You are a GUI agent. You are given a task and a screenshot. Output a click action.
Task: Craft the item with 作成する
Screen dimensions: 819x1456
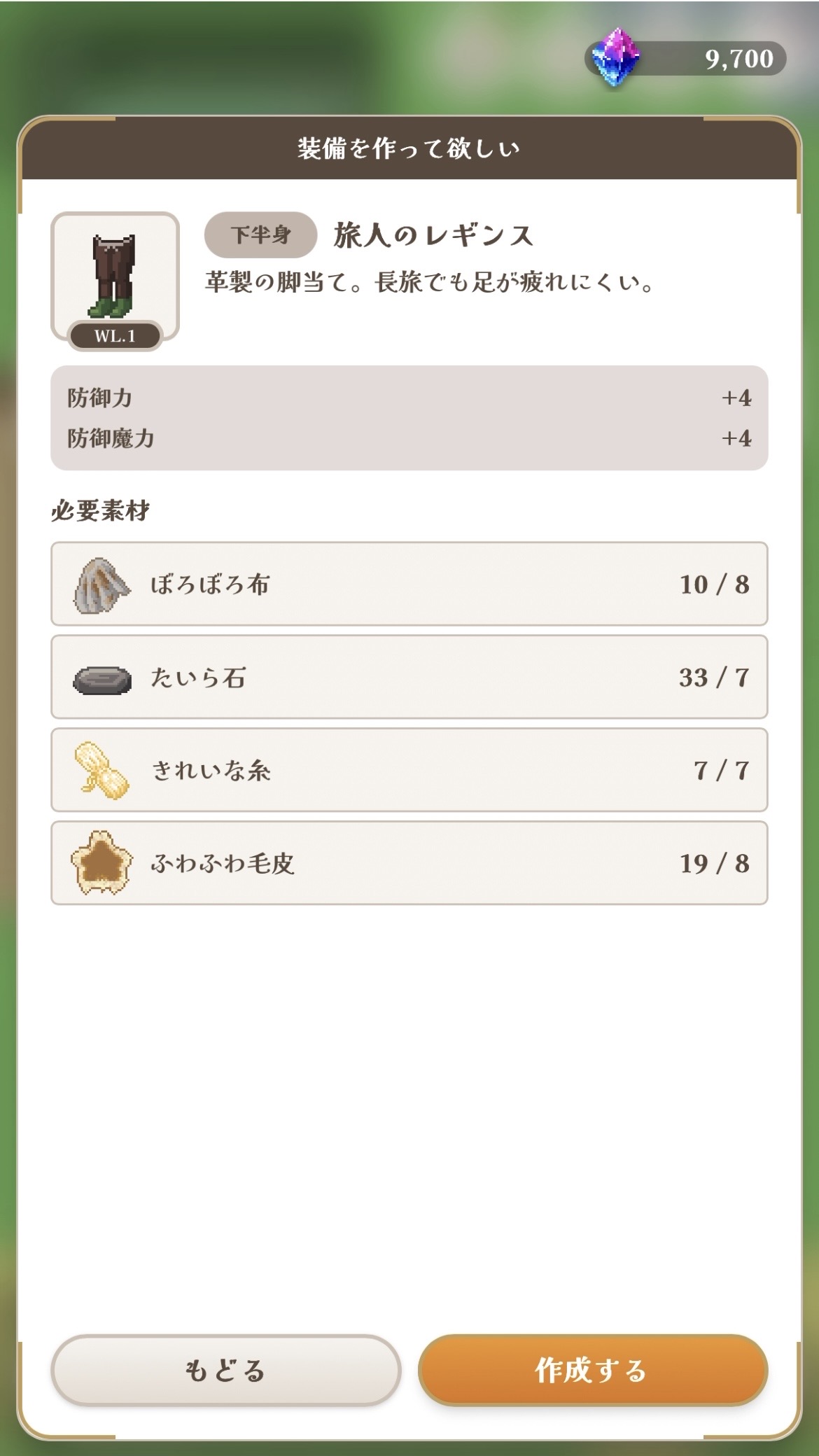coord(592,1370)
